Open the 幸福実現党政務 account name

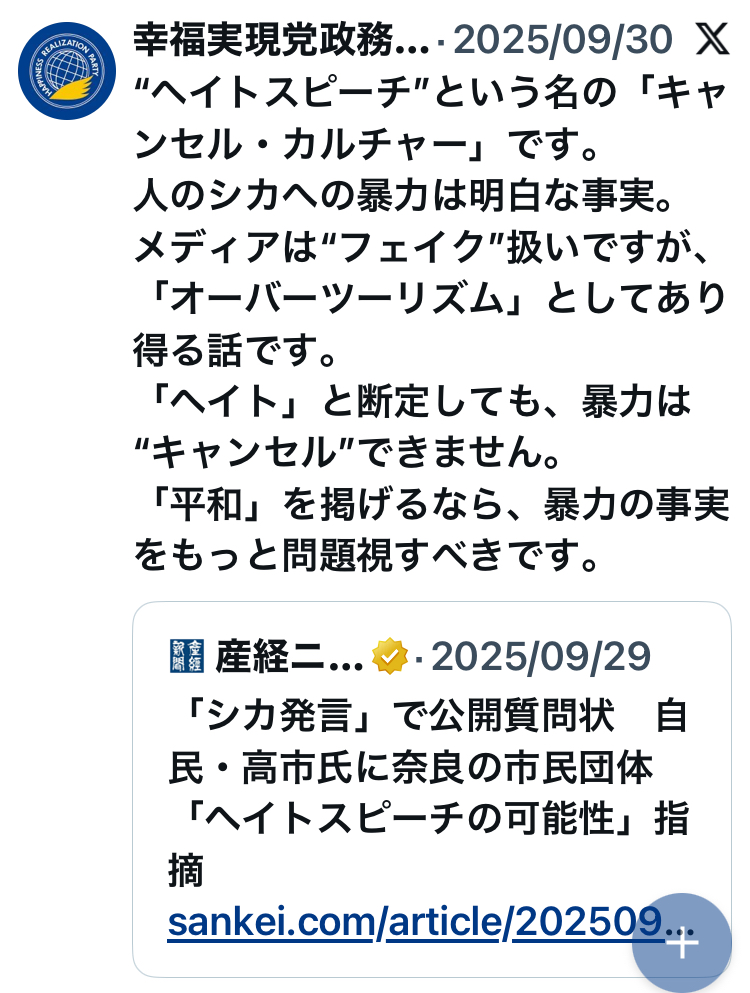click(282, 40)
